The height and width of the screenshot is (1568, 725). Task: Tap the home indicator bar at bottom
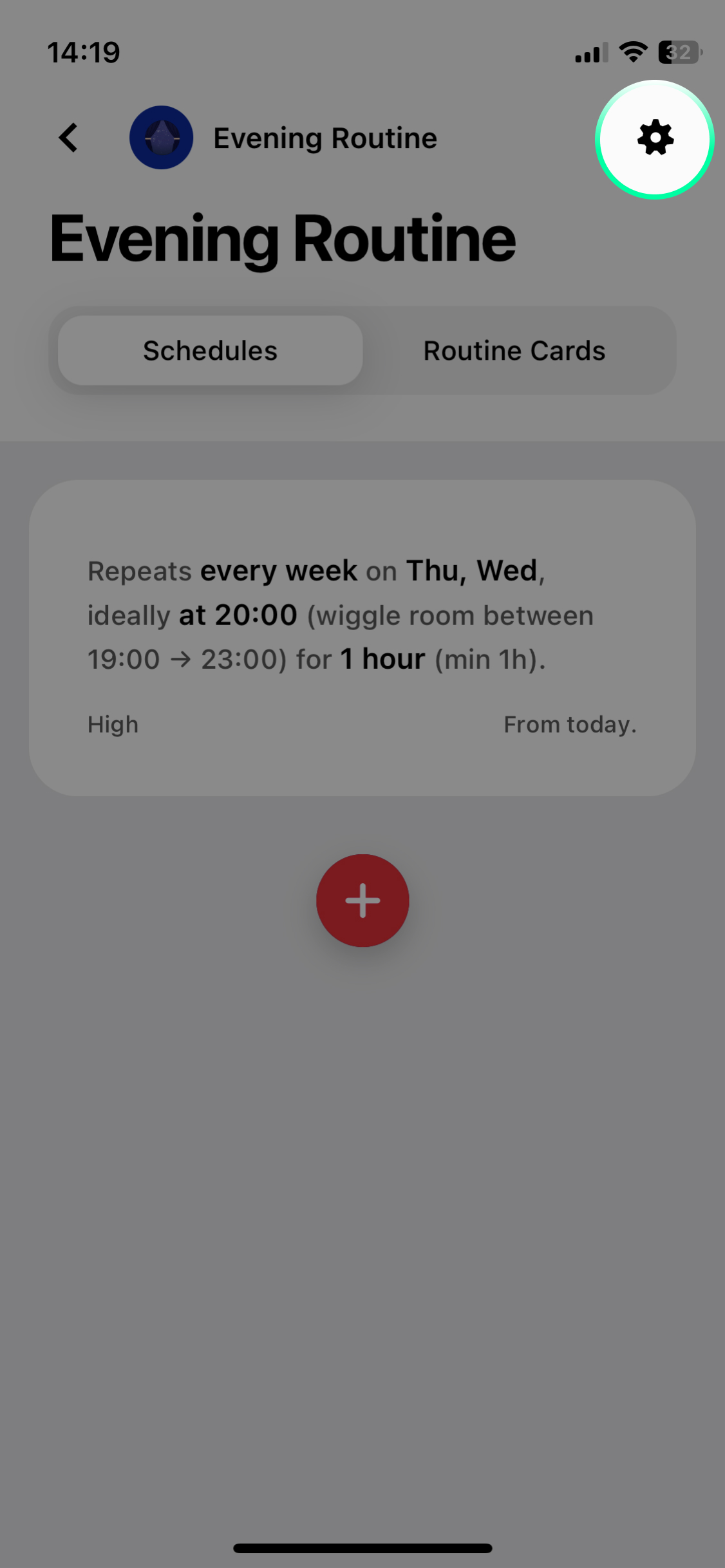tap(362, 1547)
